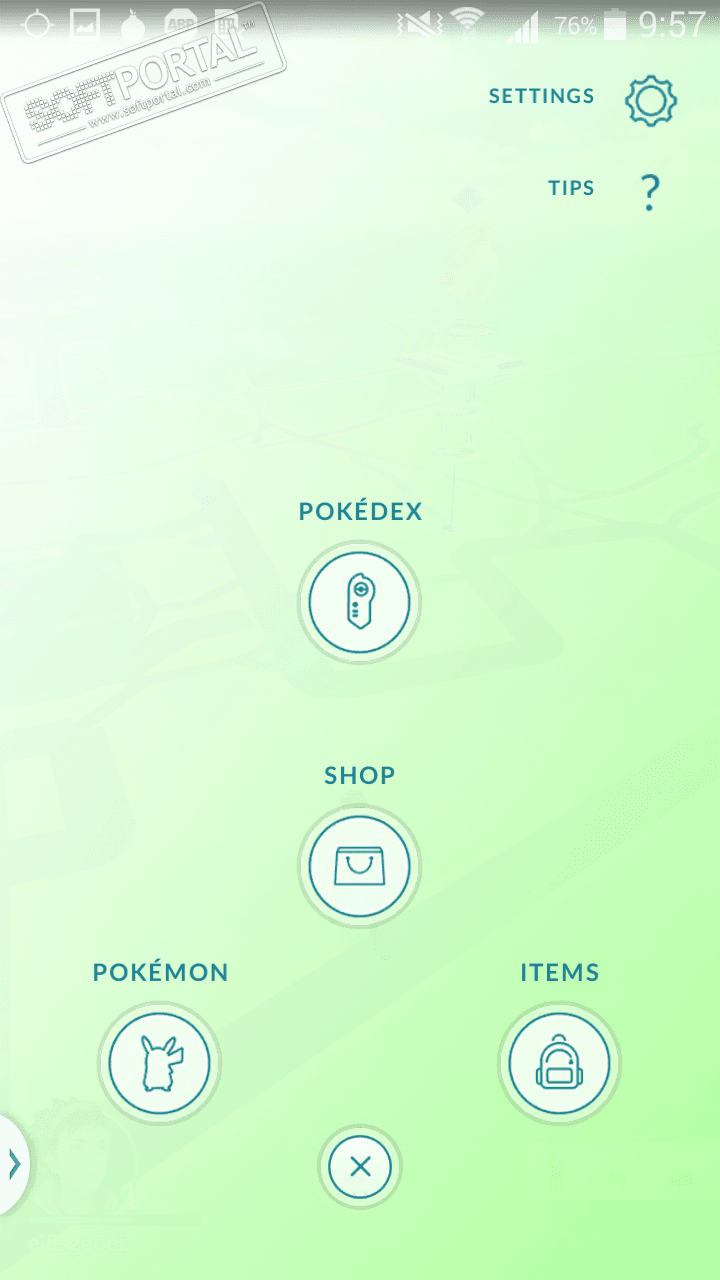This screenshot has width=720, height=1280.
Task: Expand the side tab arrow
Action: point(14,1164)
